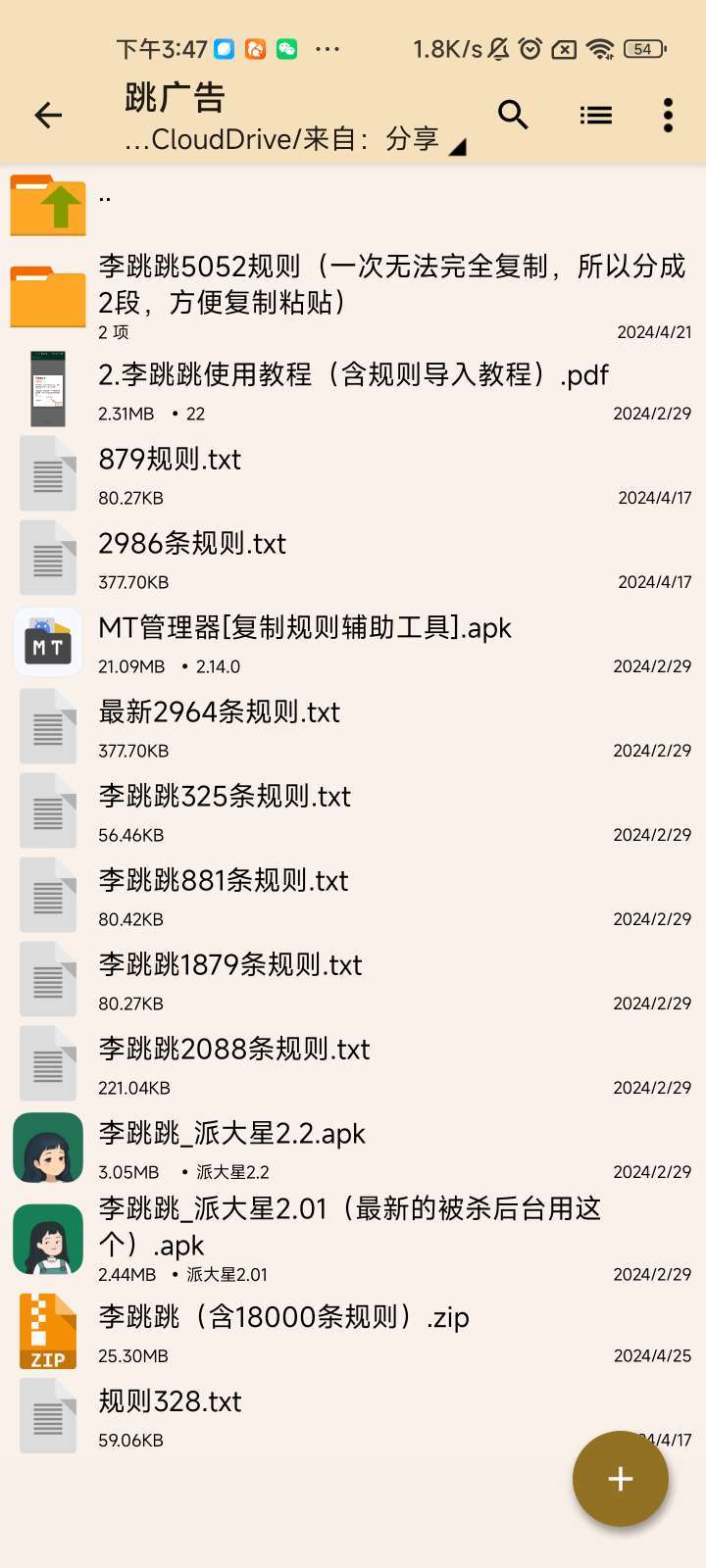Open the search icon in the toolbar
This screenshot has height=1568, width=706.
(513, 116)
